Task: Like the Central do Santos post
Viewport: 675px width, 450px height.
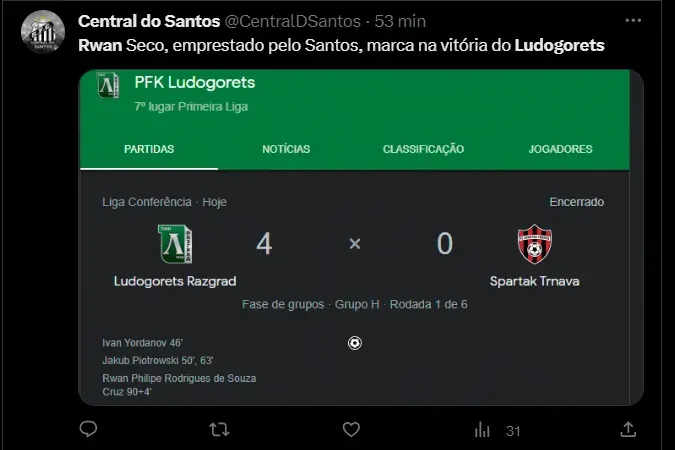Action: coord(351,429)
